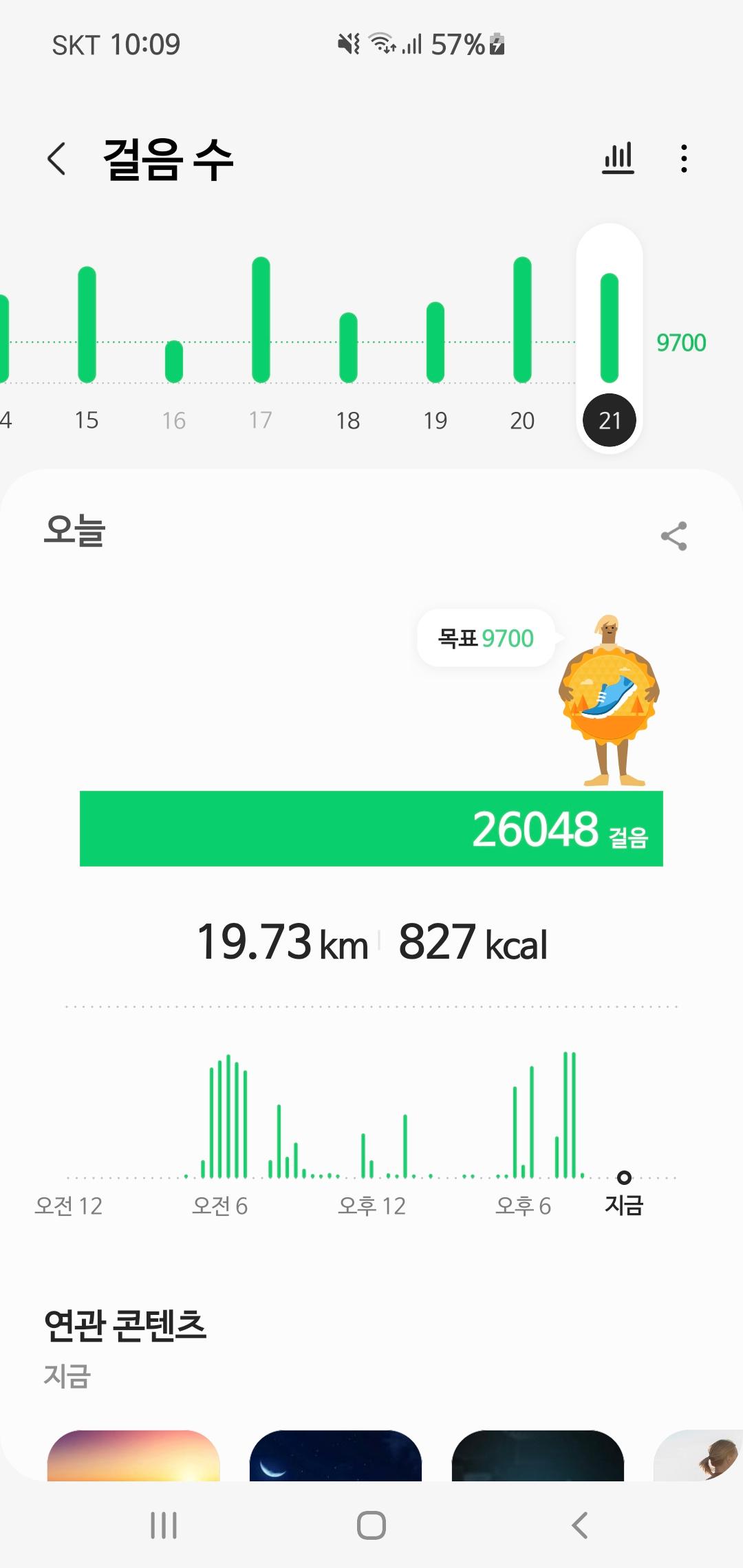The image size is (743, 1568).
Task: Tap the system home button
Action: click(371, 1525)
